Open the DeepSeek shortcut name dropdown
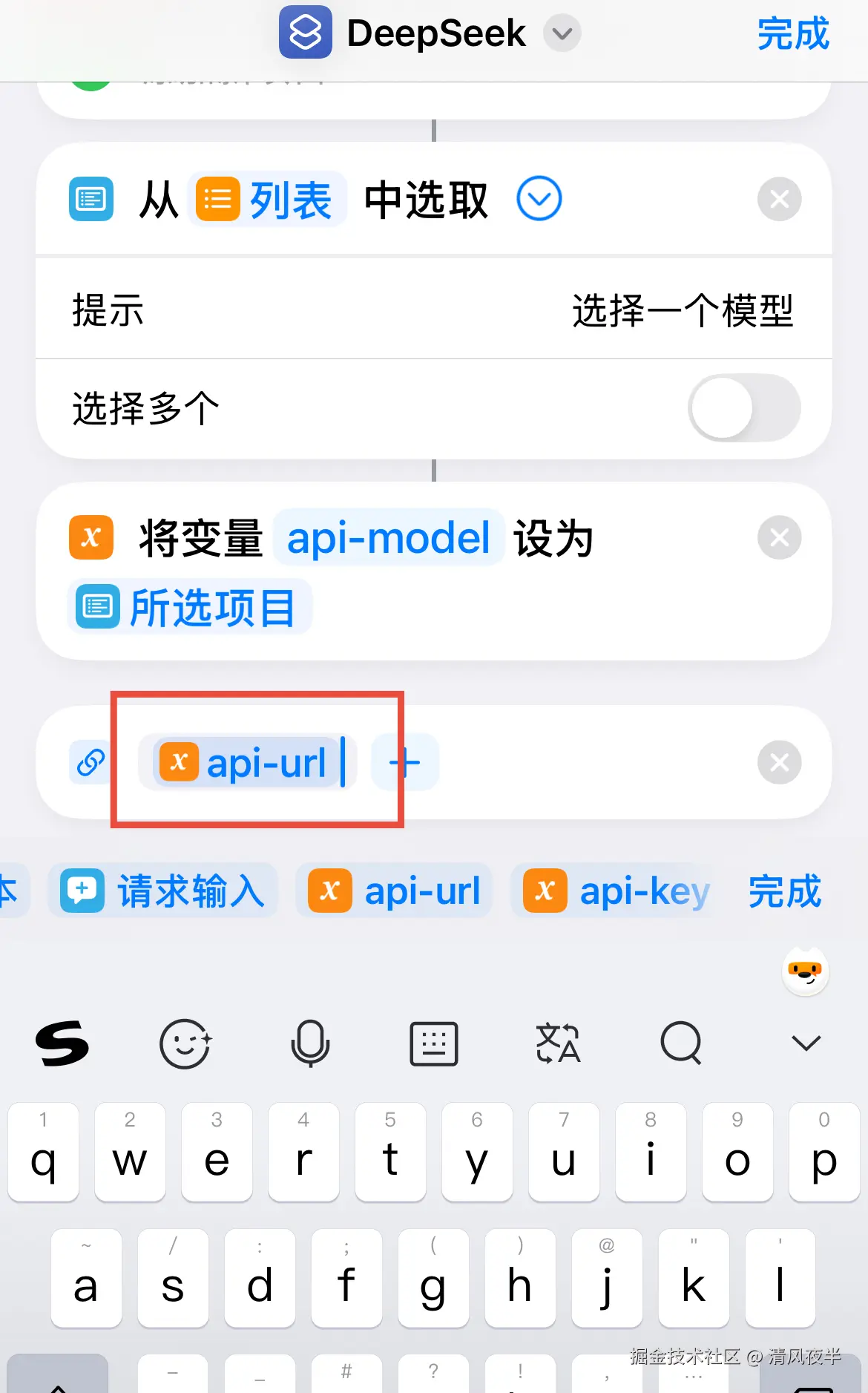The height and width of the screenshot is (1393, 868). point(562,34)
